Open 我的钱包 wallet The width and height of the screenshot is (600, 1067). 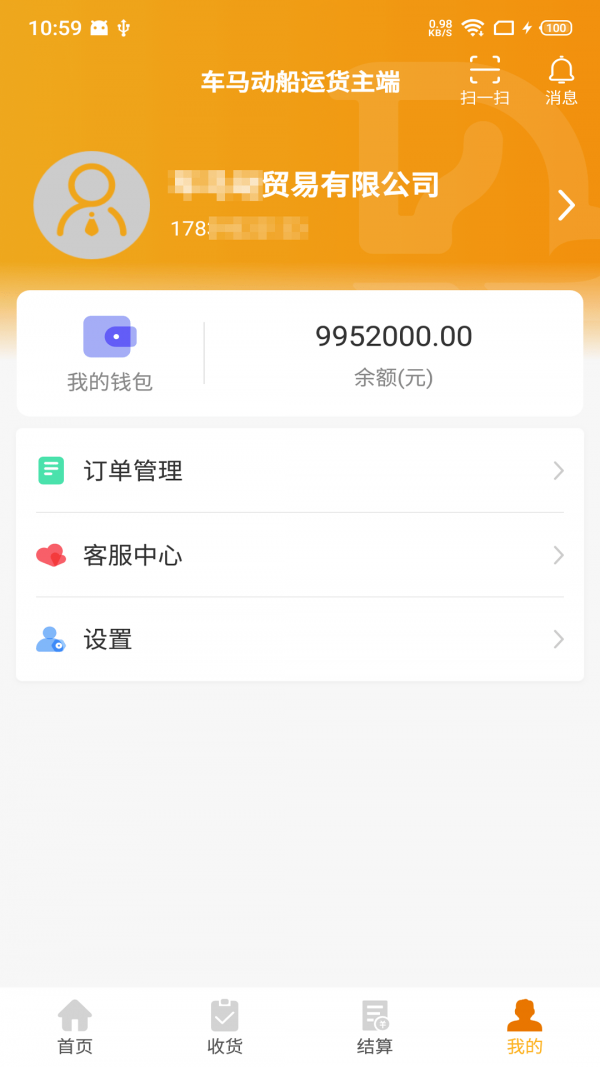[110, 352]
